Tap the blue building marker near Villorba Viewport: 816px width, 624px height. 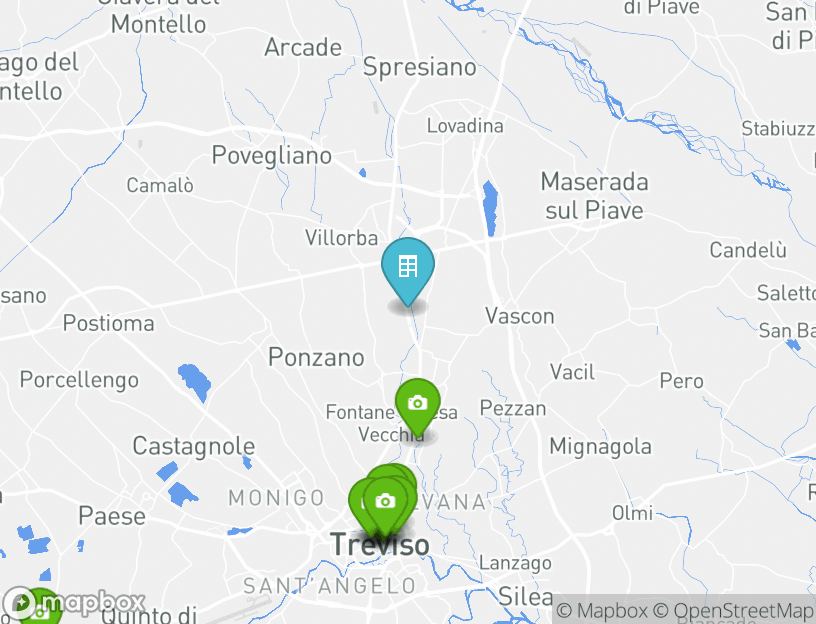pos(408,268)
